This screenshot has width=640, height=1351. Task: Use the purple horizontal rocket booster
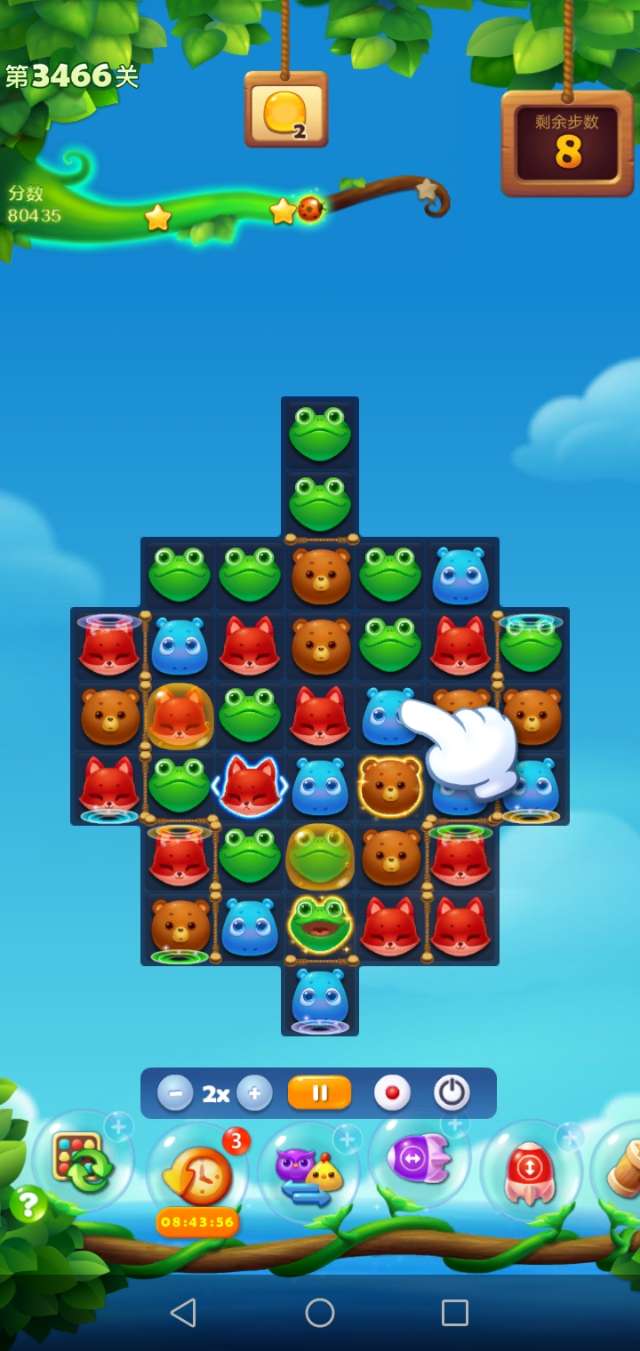418,1160
